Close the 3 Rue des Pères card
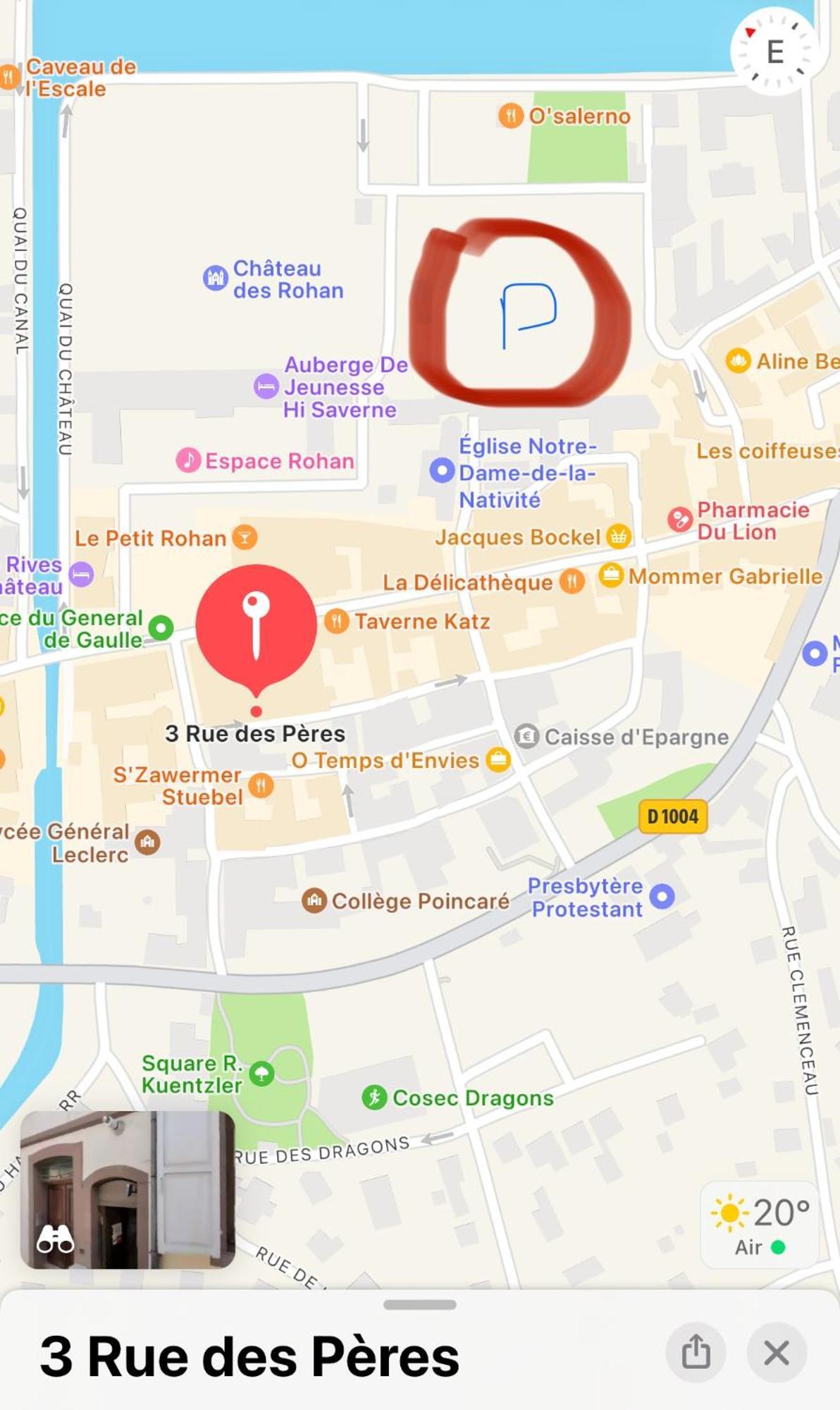 (x=776, y=1352)
